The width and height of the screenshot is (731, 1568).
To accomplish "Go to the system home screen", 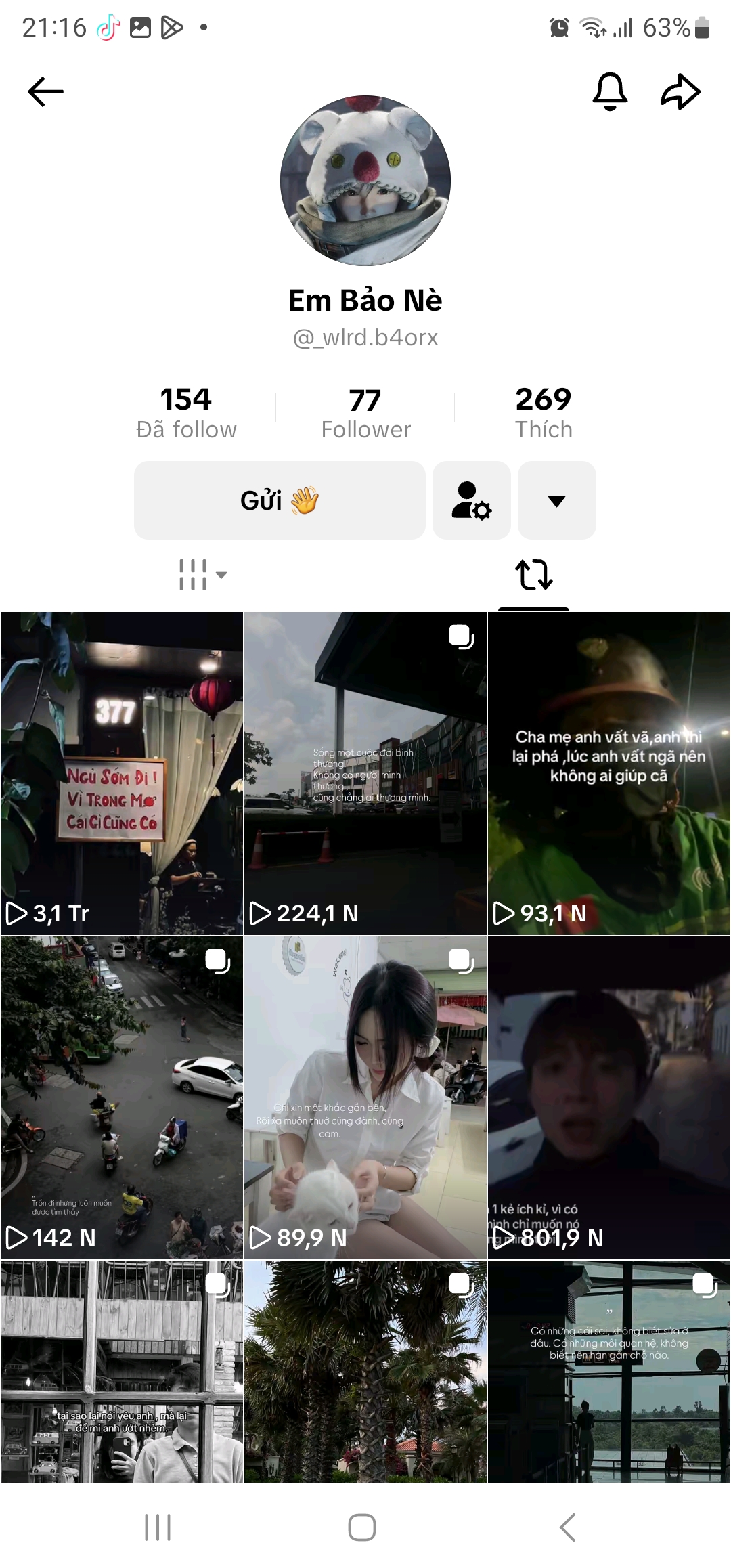I will [362, 1527].
